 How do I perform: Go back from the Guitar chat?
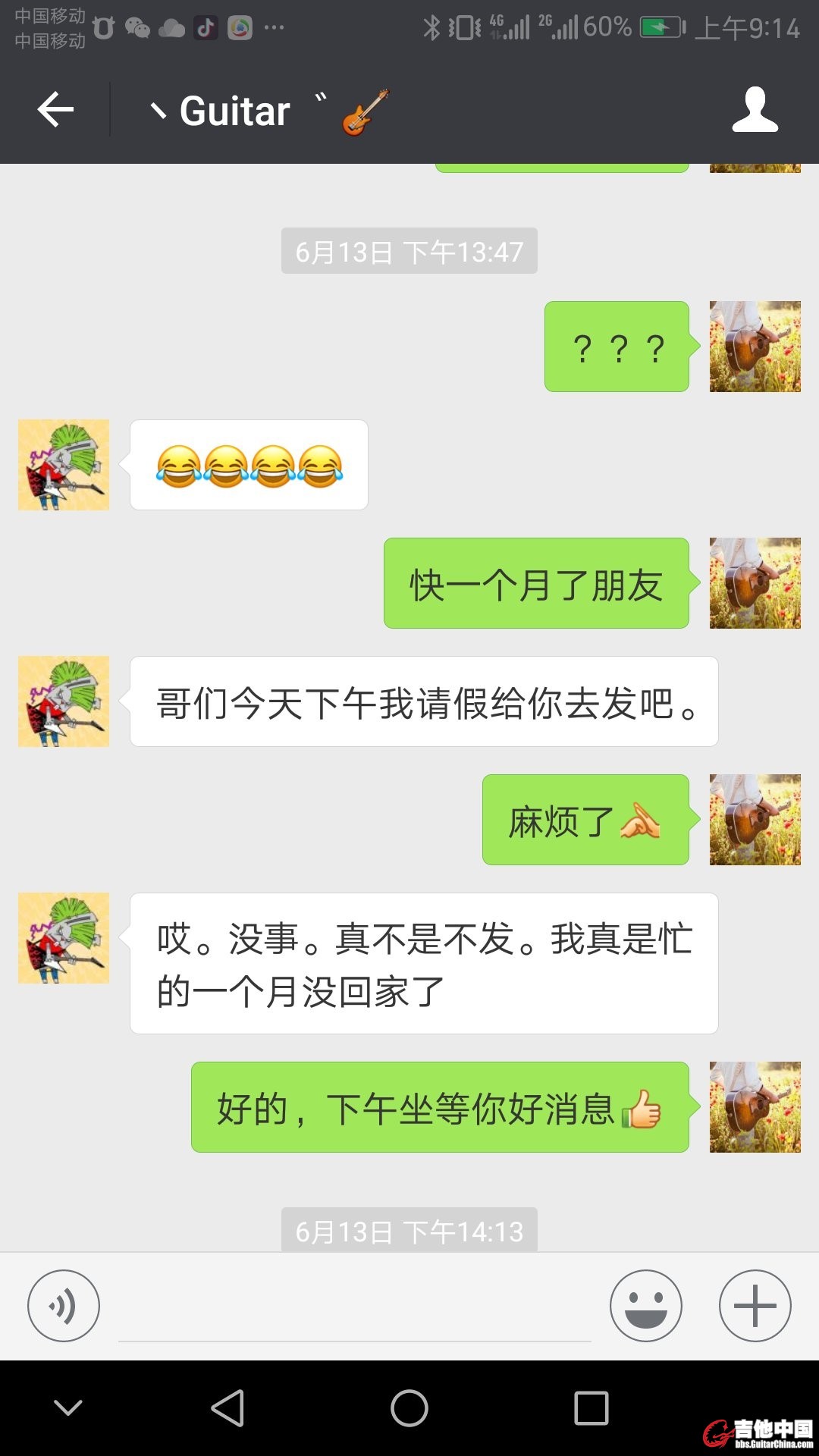[56, 110]
